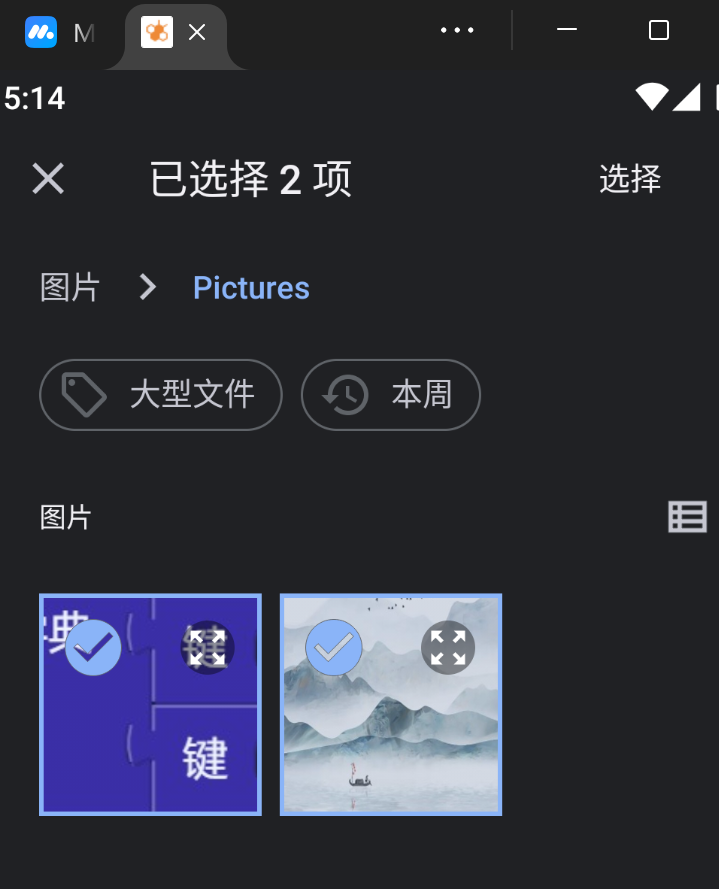
Task: Tap the 选择 confirm button
Action: pos(630,180)
